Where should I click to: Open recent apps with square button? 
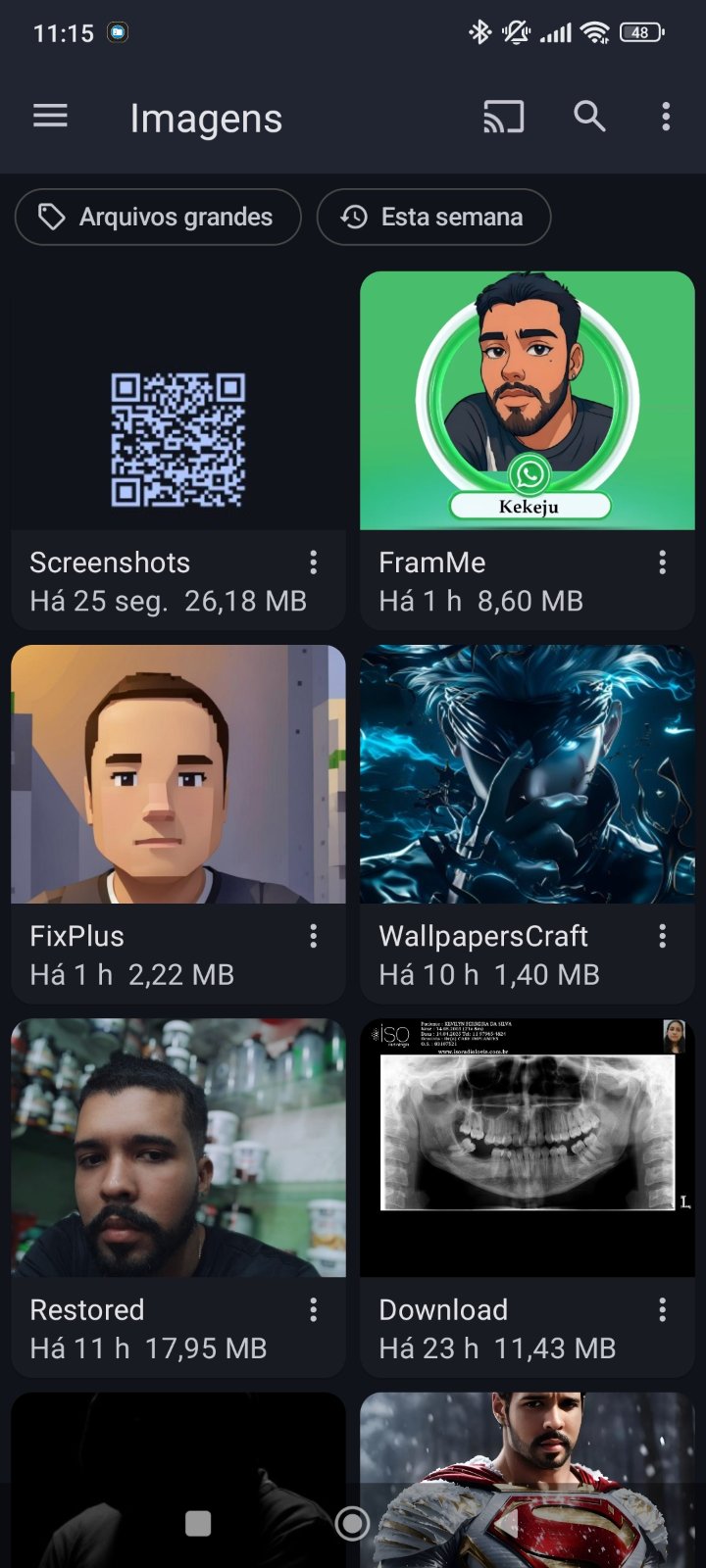[x=198, y=1523]
